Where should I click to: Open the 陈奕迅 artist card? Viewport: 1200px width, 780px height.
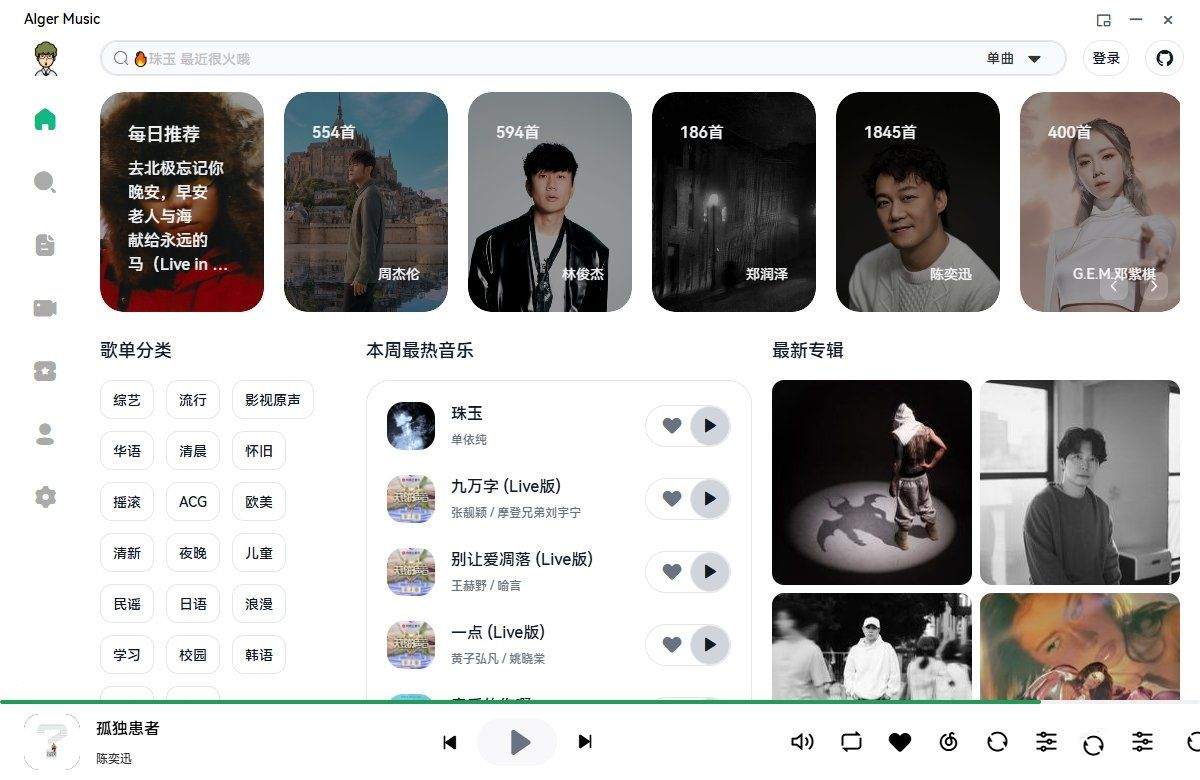918,202
